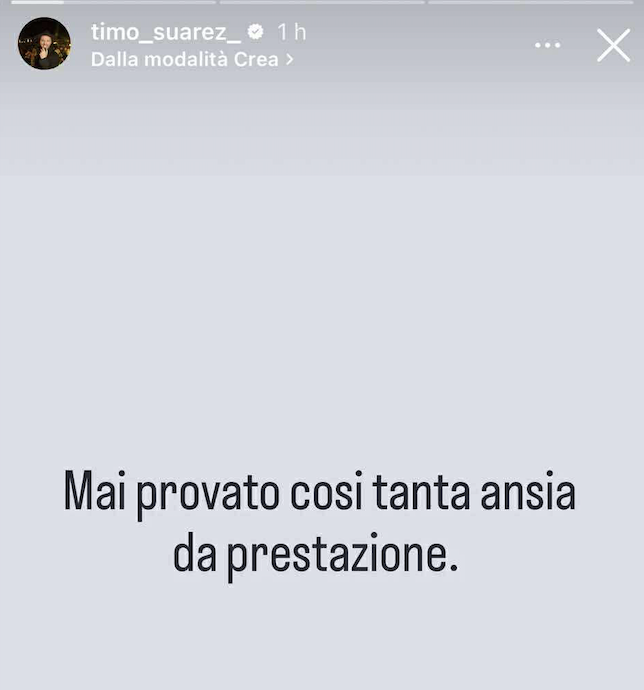
Task: Open timo_suarez_ profile picture
Action: point(44,44)
